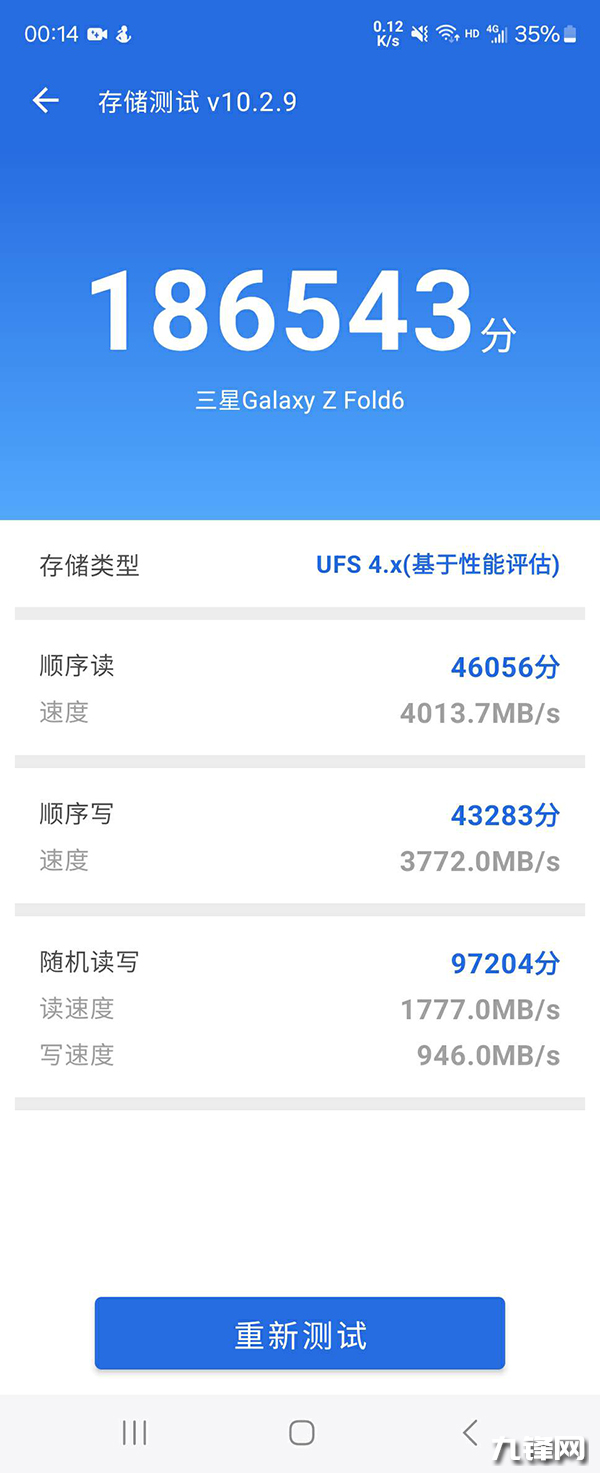Go back from the storage test screen
The width and height of the screenshot is (600, 1473).
click(46, 100)
